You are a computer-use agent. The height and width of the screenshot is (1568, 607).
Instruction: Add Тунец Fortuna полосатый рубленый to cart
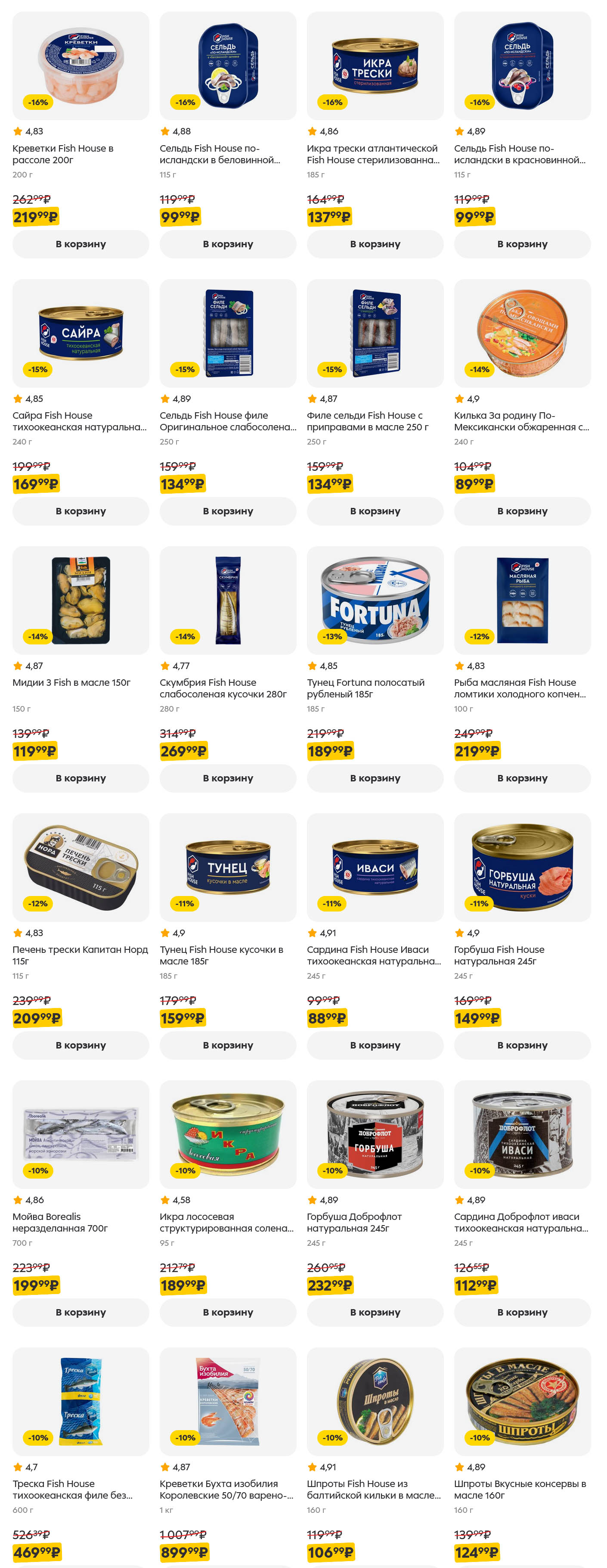pyautogui.click(x=375, y=778)
